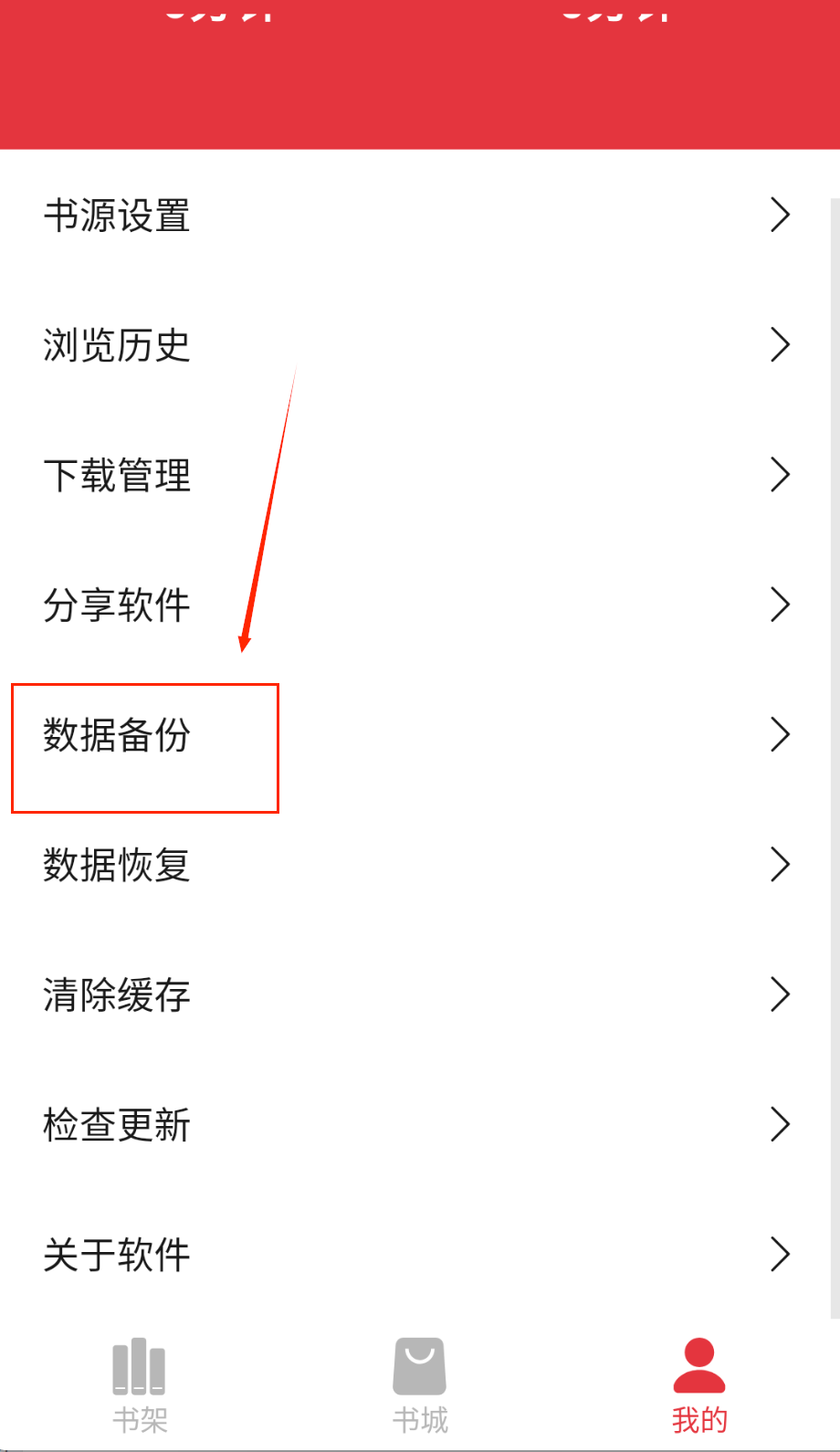Image resolution: width=840 pixels, height=1452 pixels.
Task: Switch to the 书城 bookstore tab
Action: tap(420, 1384)
